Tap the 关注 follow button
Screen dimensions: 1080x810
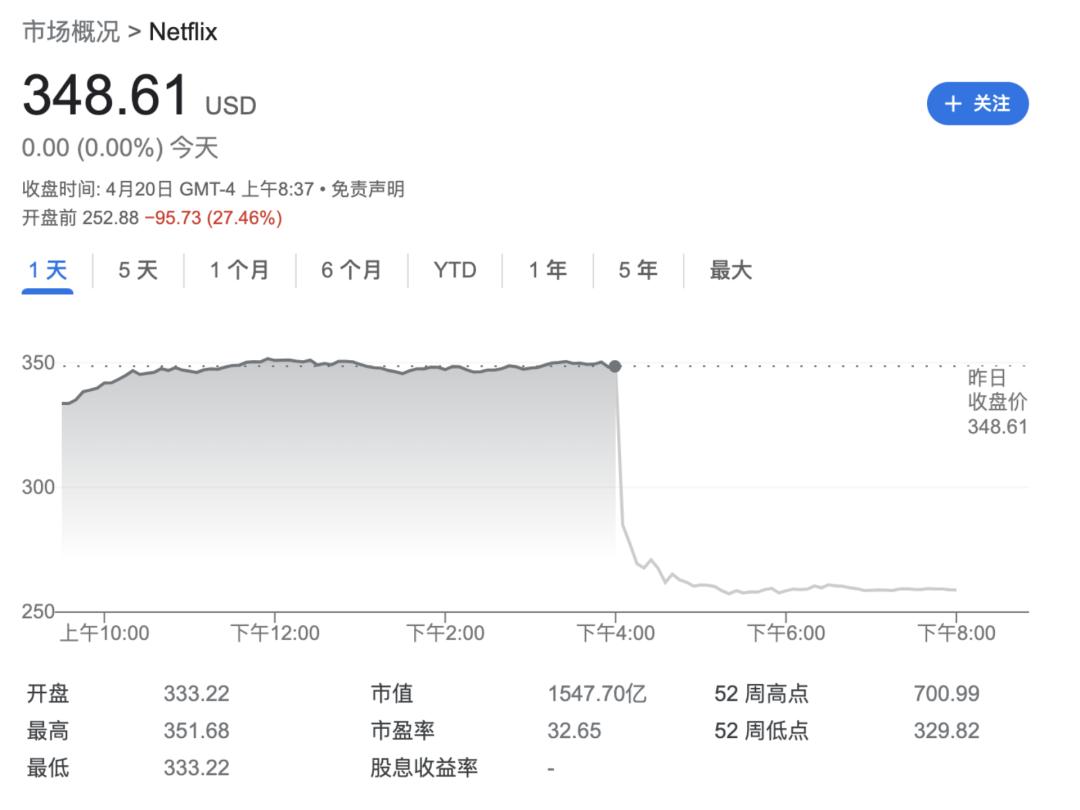(x=977, y=104)
